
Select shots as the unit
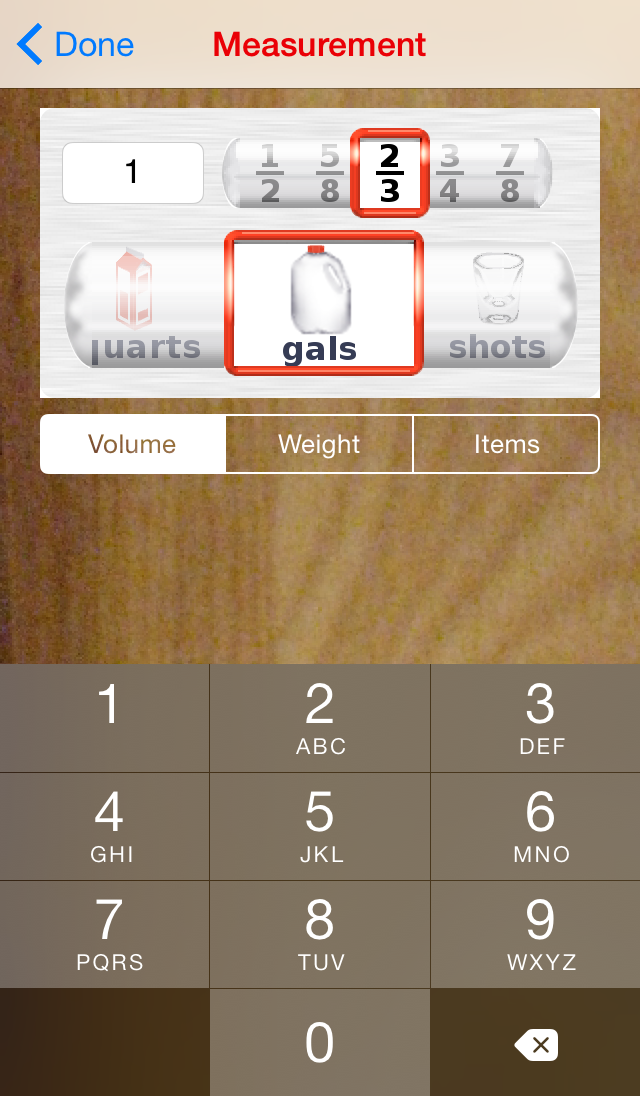tap(497, 305)
